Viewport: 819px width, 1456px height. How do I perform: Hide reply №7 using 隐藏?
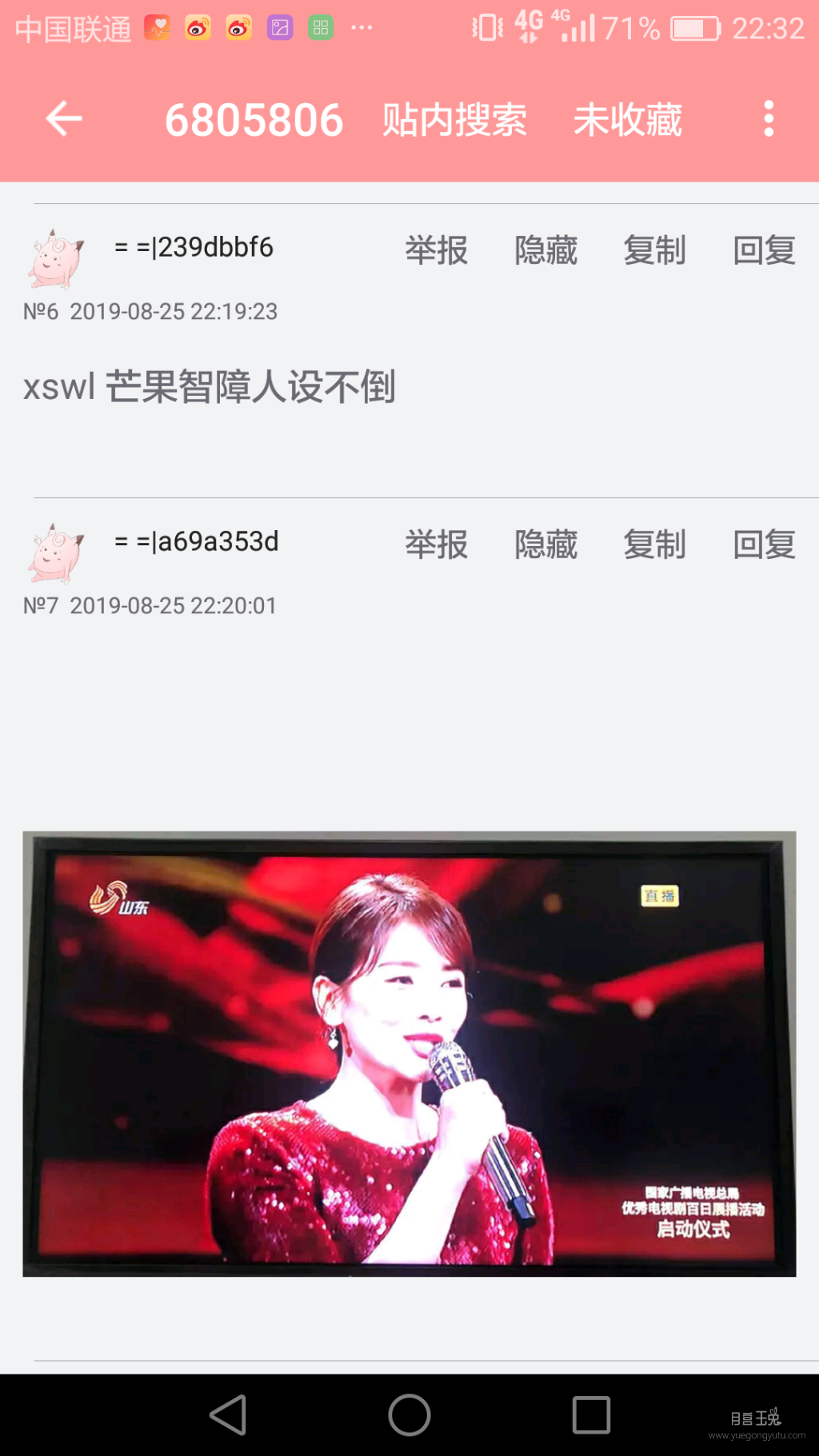(x=546, y=545)
